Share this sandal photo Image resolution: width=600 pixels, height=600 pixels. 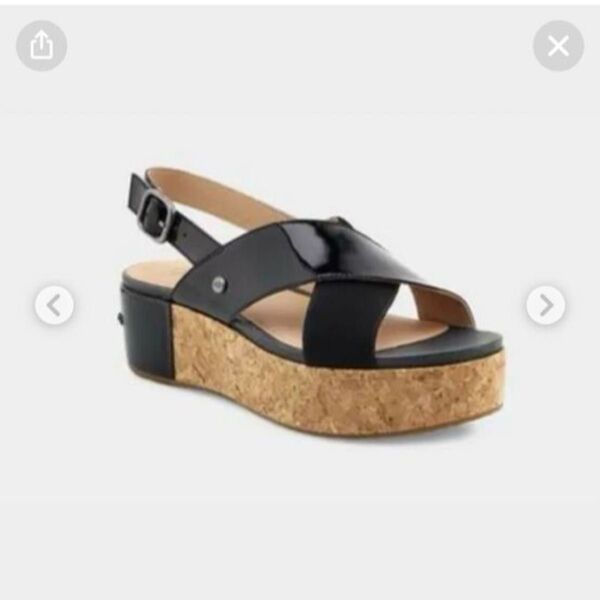41,46
